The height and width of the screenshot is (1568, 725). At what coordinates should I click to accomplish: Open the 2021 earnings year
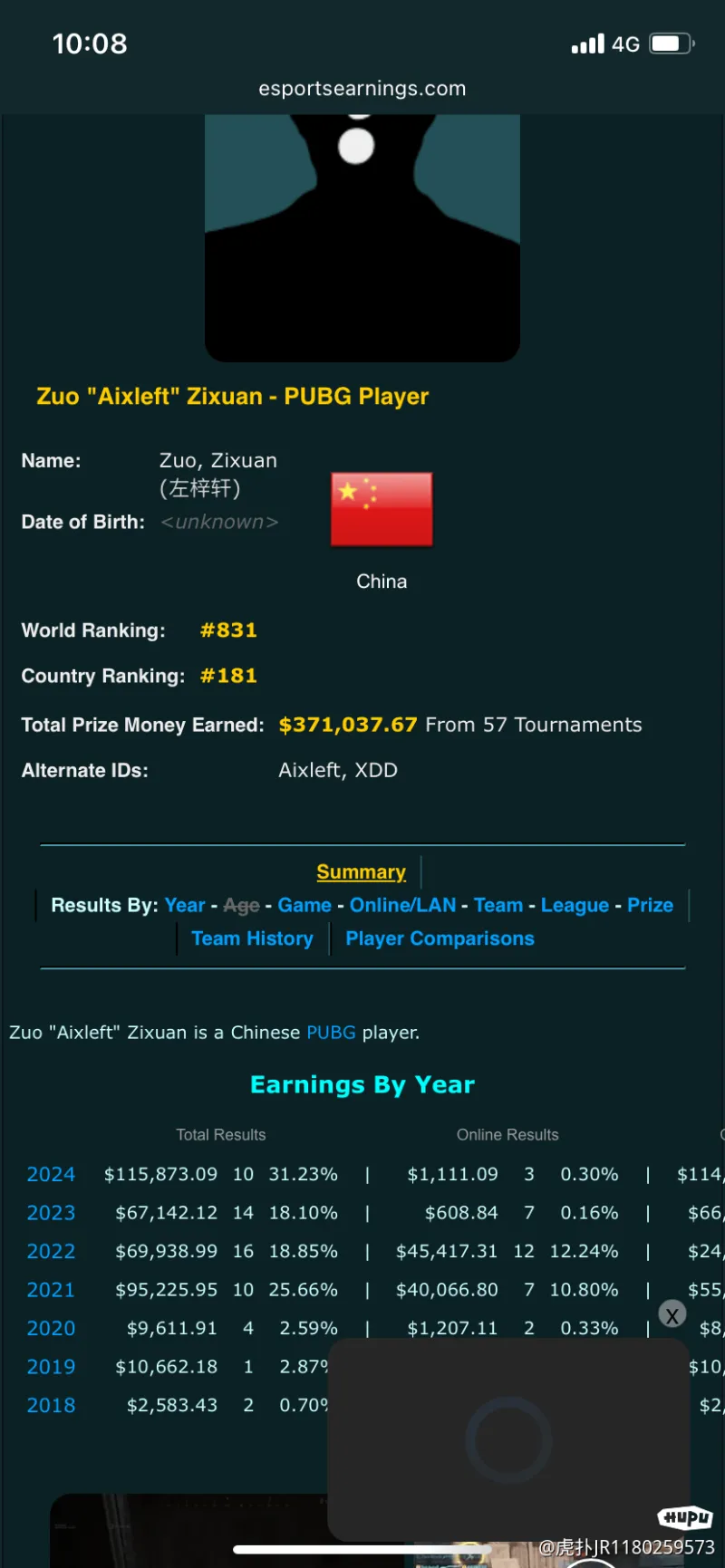click(51, 1290)
